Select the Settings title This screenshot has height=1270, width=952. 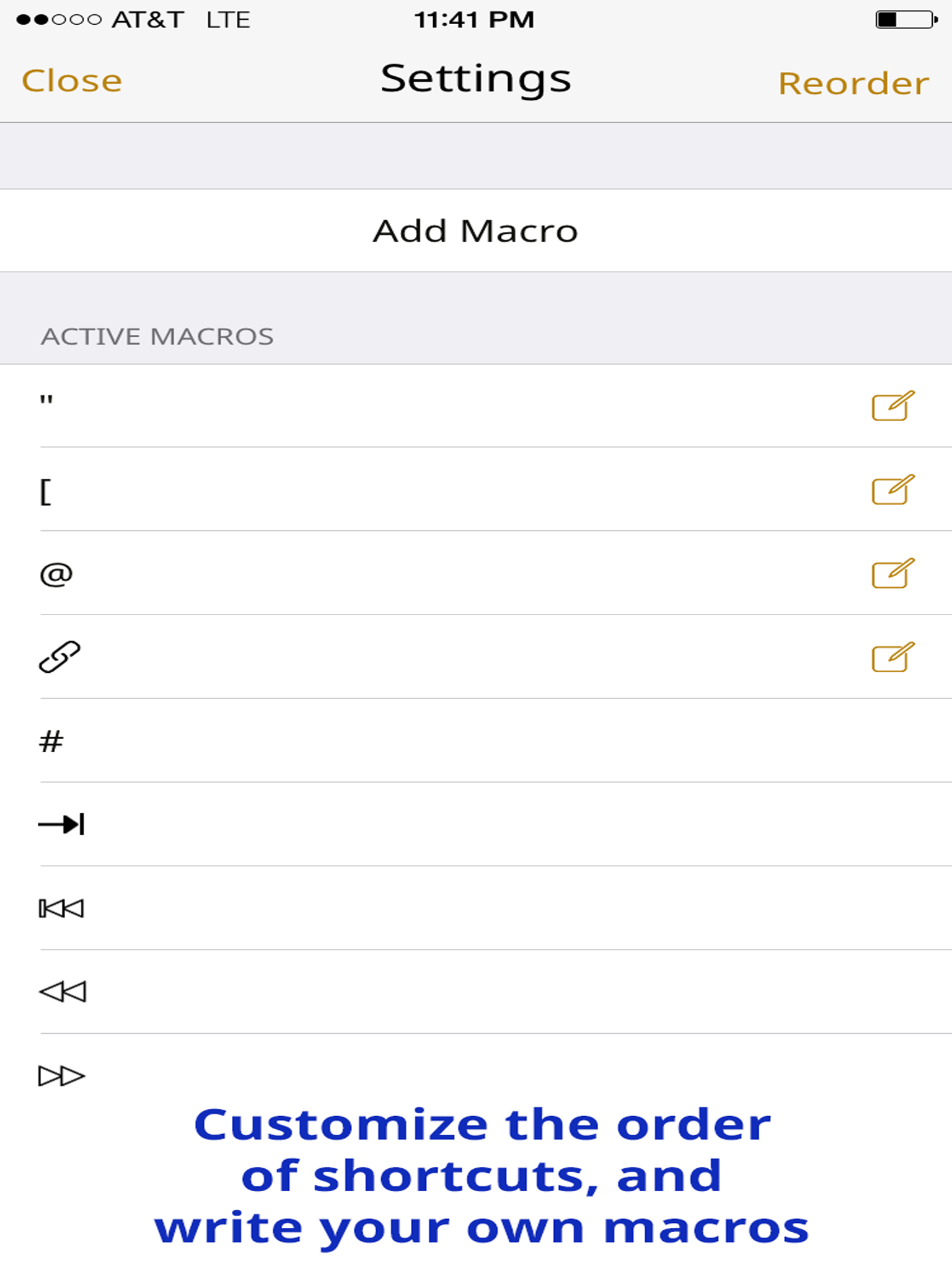point(476,78)
